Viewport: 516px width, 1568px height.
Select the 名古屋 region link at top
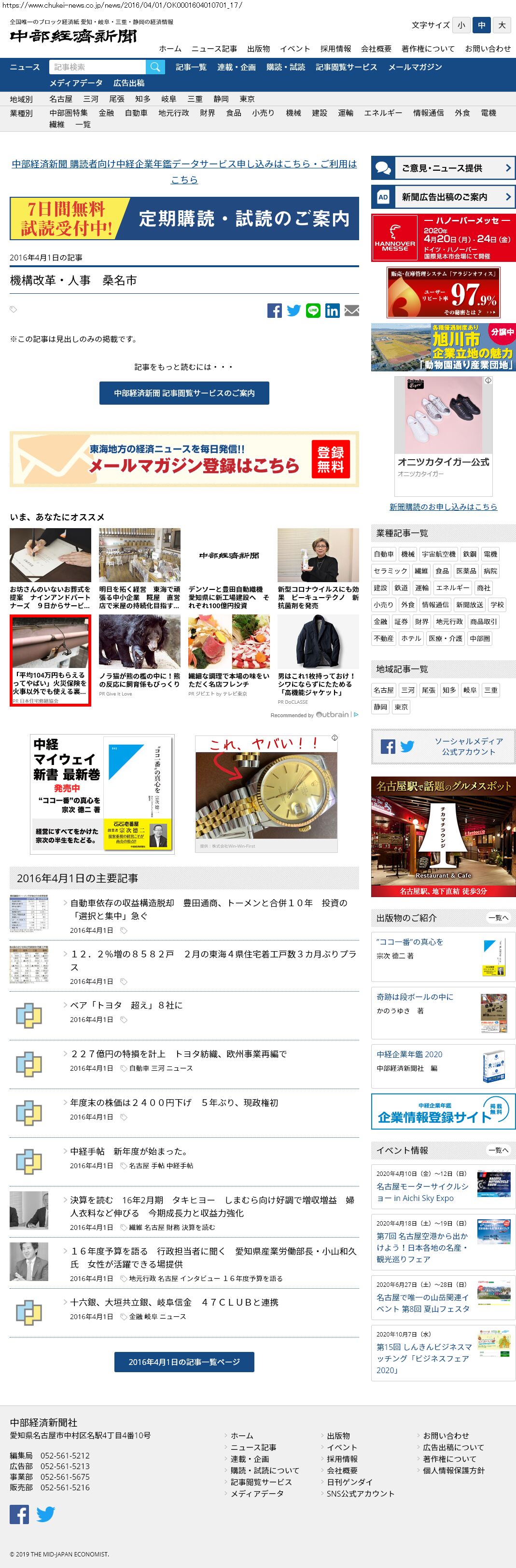pyautogui.click(x=60, y=98)
